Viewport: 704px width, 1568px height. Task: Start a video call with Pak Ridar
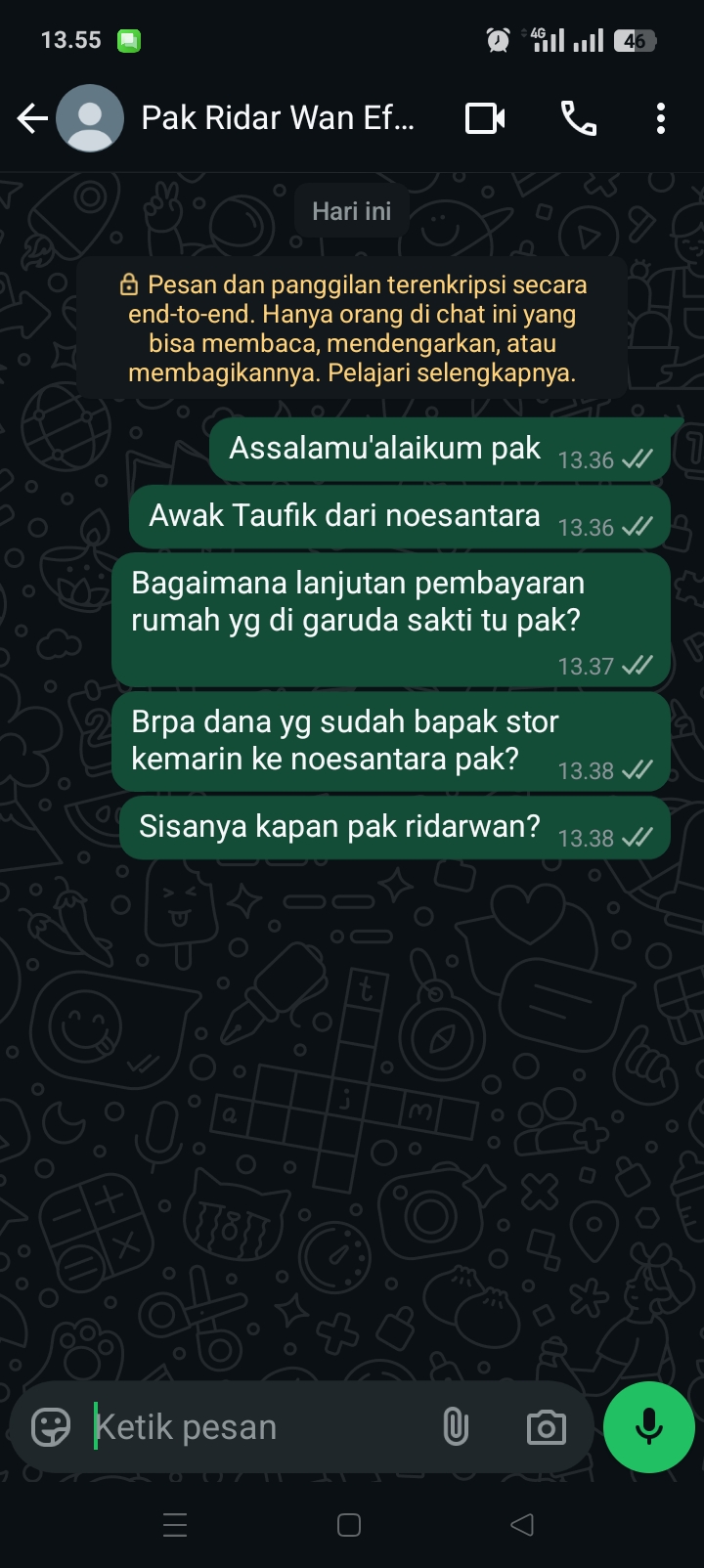485,118
